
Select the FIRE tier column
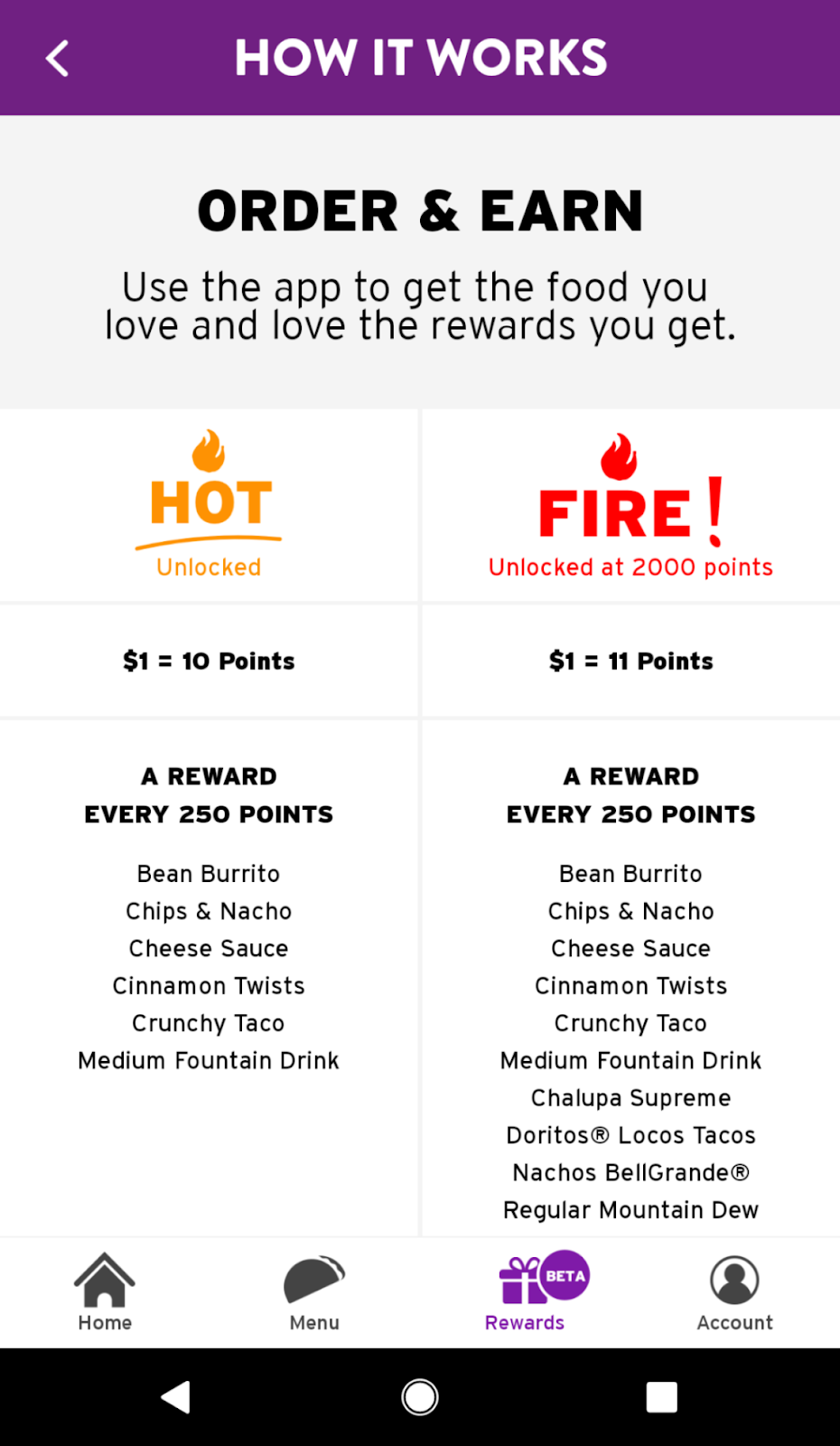[x=630, y=506]
